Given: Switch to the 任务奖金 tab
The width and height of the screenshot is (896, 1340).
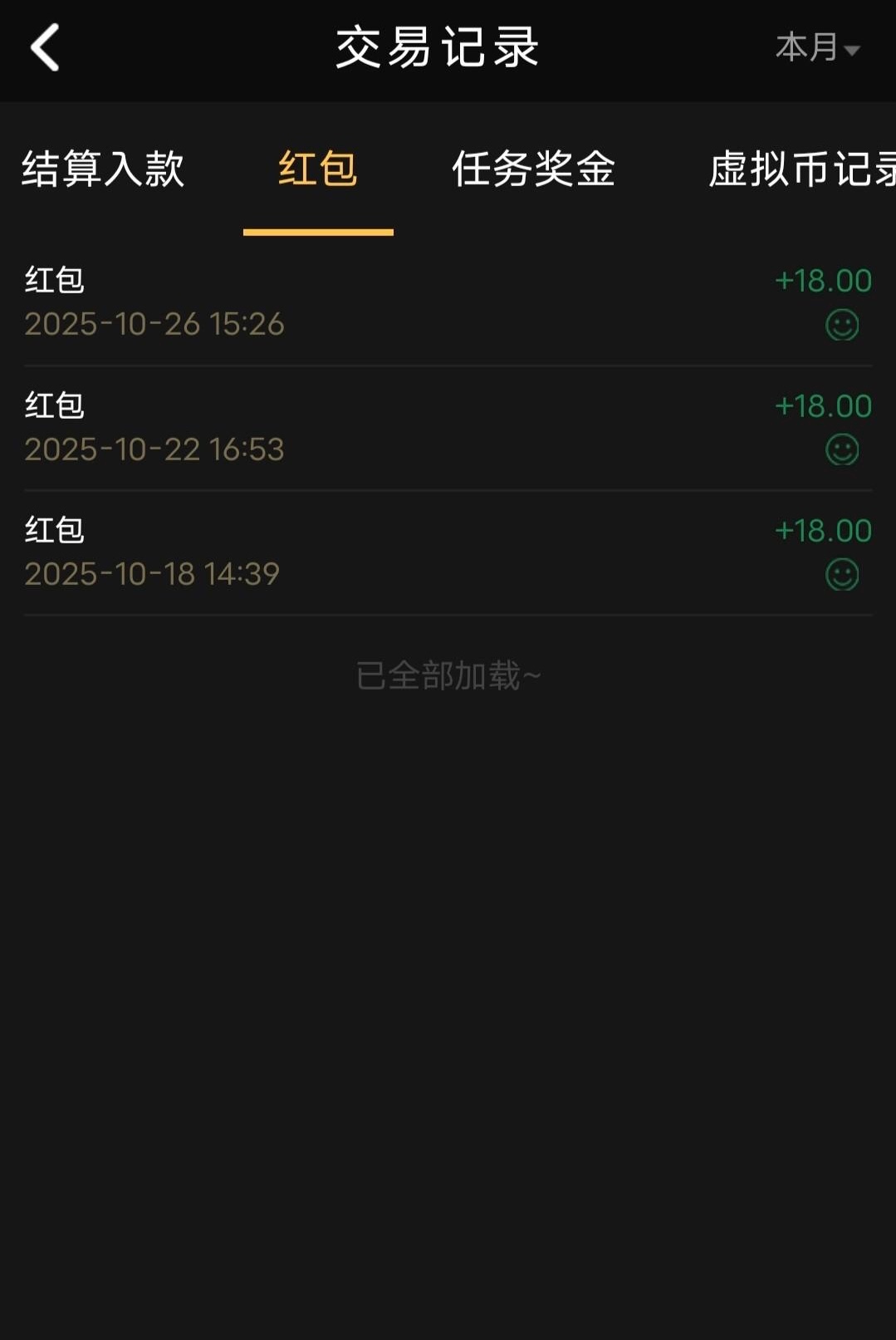Looking at the screenshot, I should point(533,169).
